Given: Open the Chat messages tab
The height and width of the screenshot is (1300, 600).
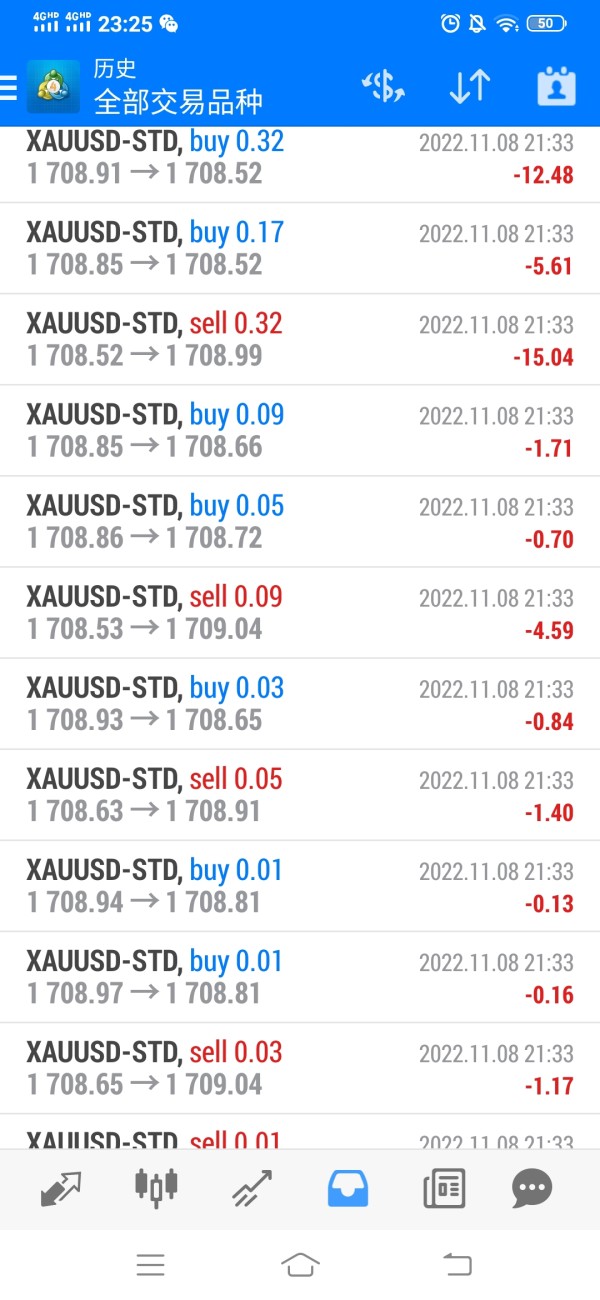Looking at the screenshot, I should click(x=531, y=1188).
